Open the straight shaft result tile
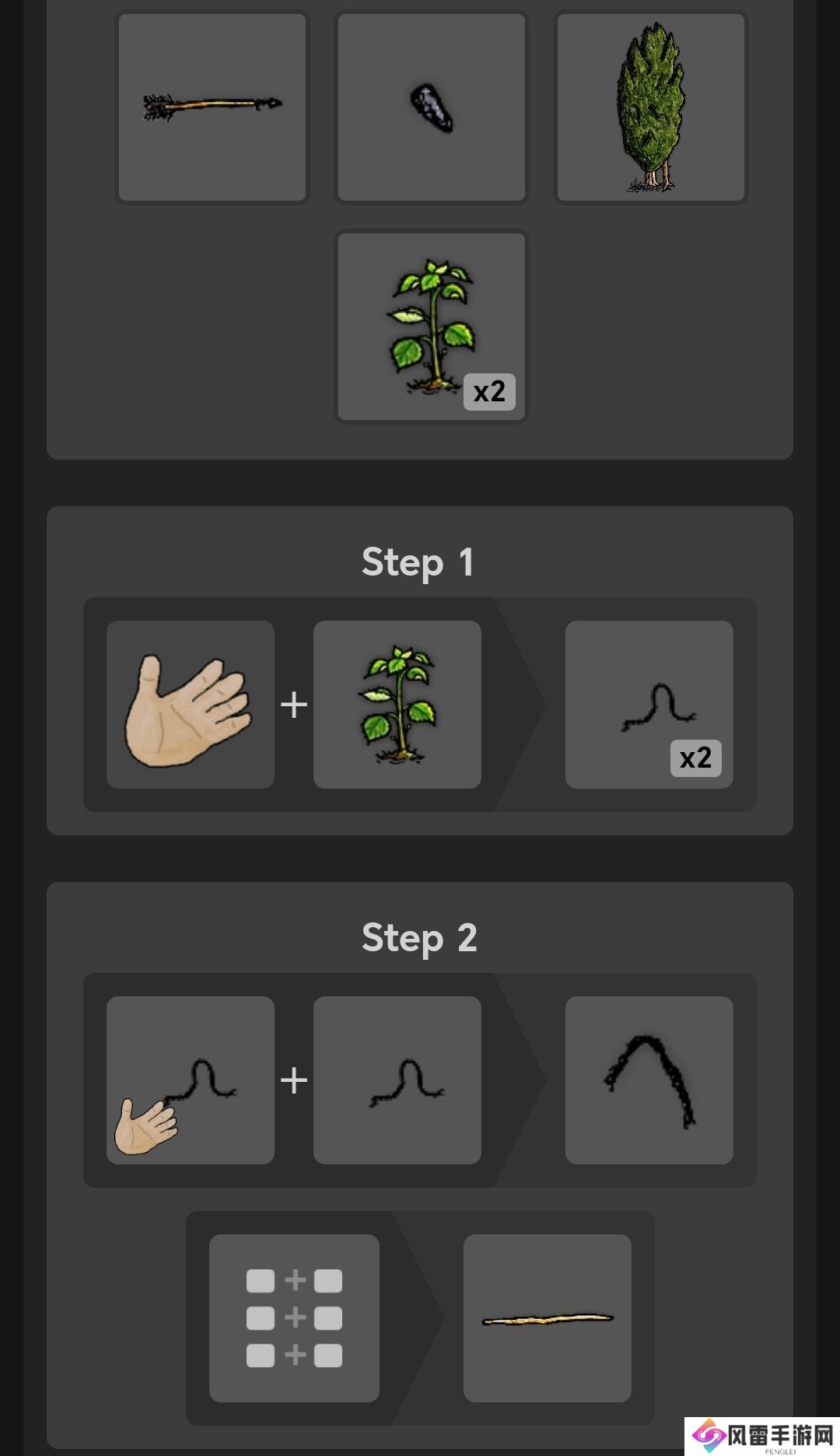This screenshot has width=840, height=1456. 548,1318
